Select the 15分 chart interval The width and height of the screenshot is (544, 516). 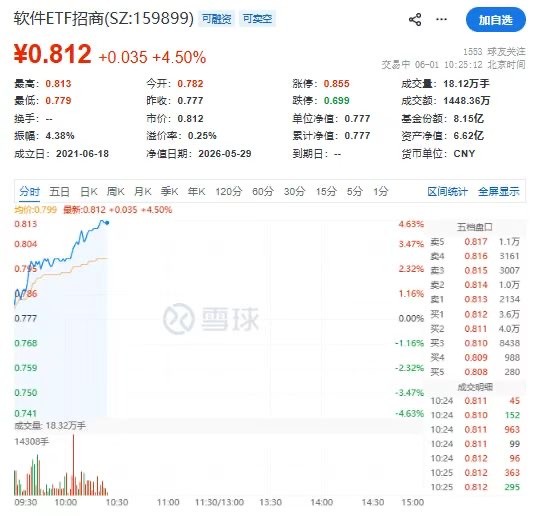point(326,192)
